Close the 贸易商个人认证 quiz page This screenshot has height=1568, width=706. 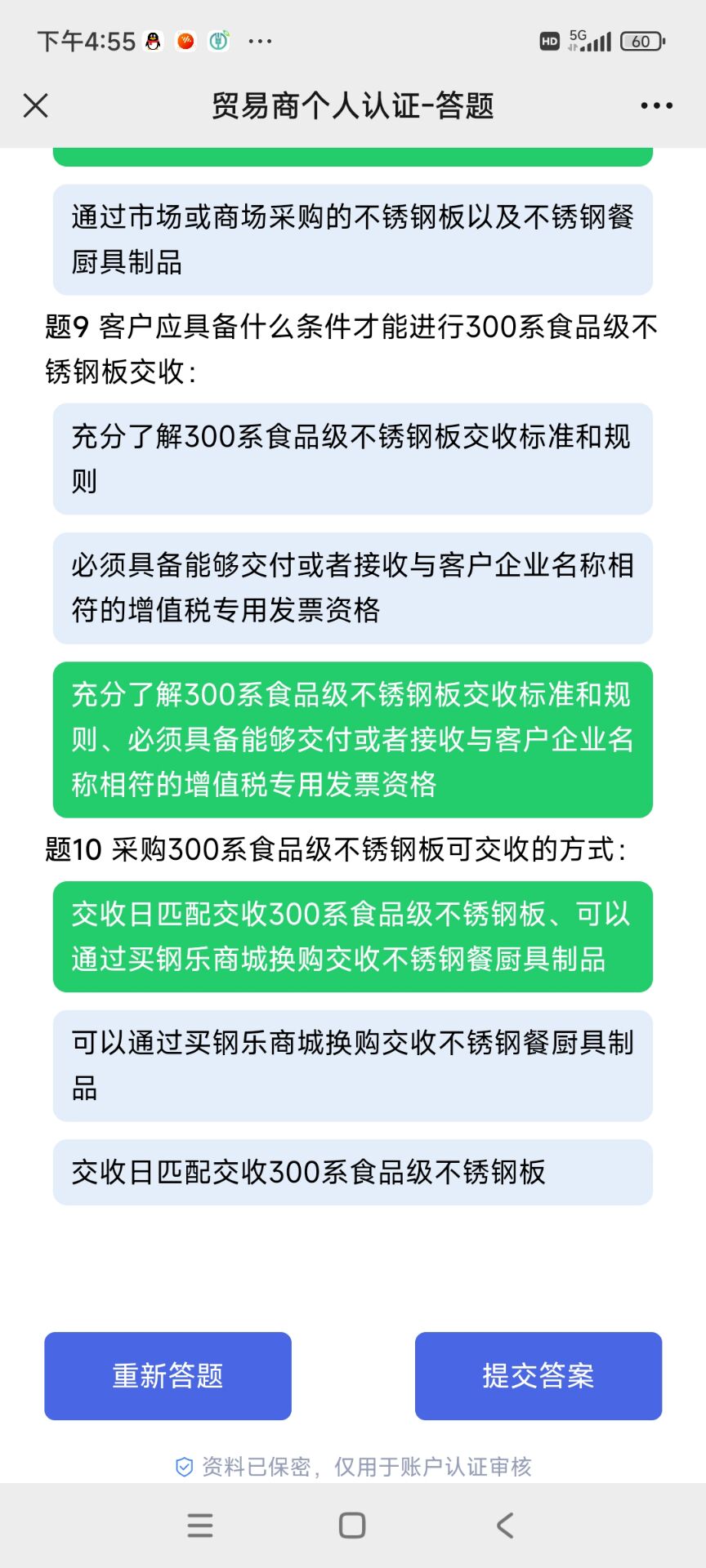click(x=36, y=105)
